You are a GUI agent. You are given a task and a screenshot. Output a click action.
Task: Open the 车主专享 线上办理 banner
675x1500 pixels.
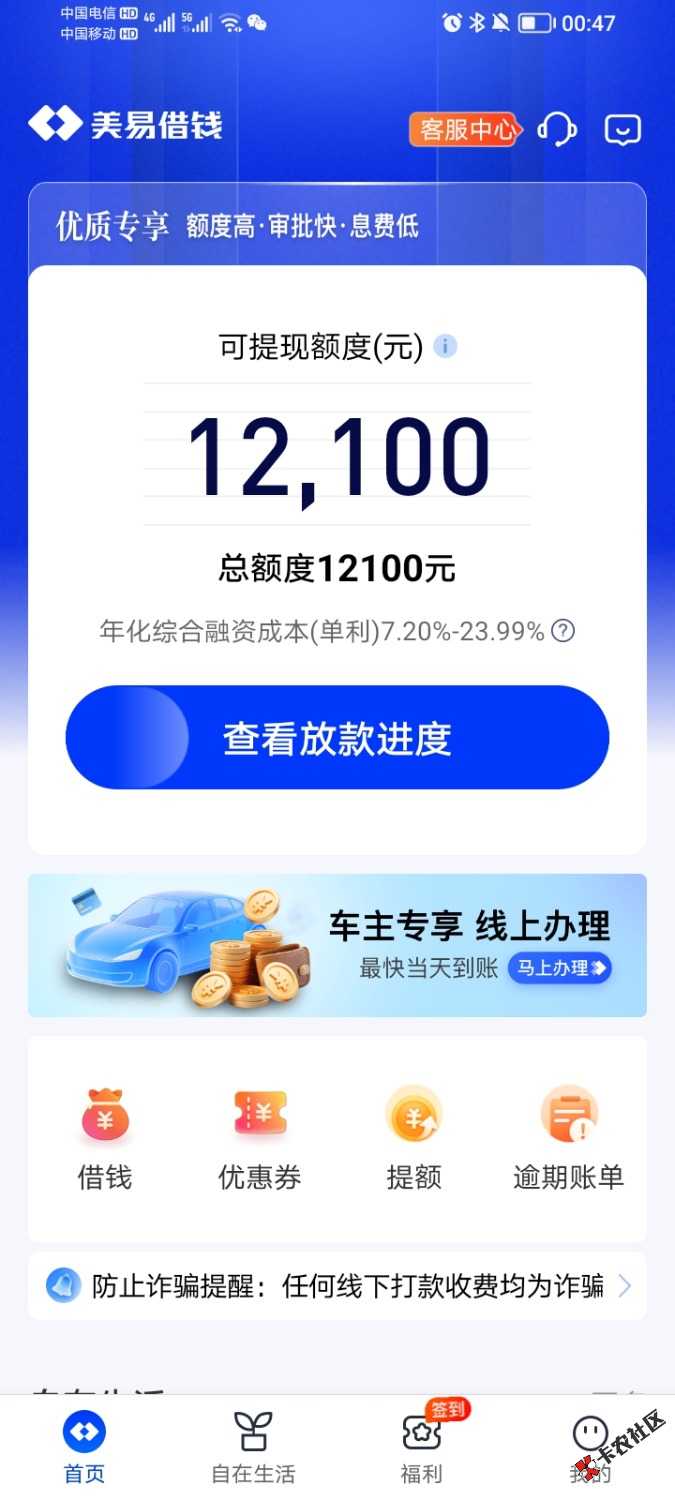[x=337, y=945]
